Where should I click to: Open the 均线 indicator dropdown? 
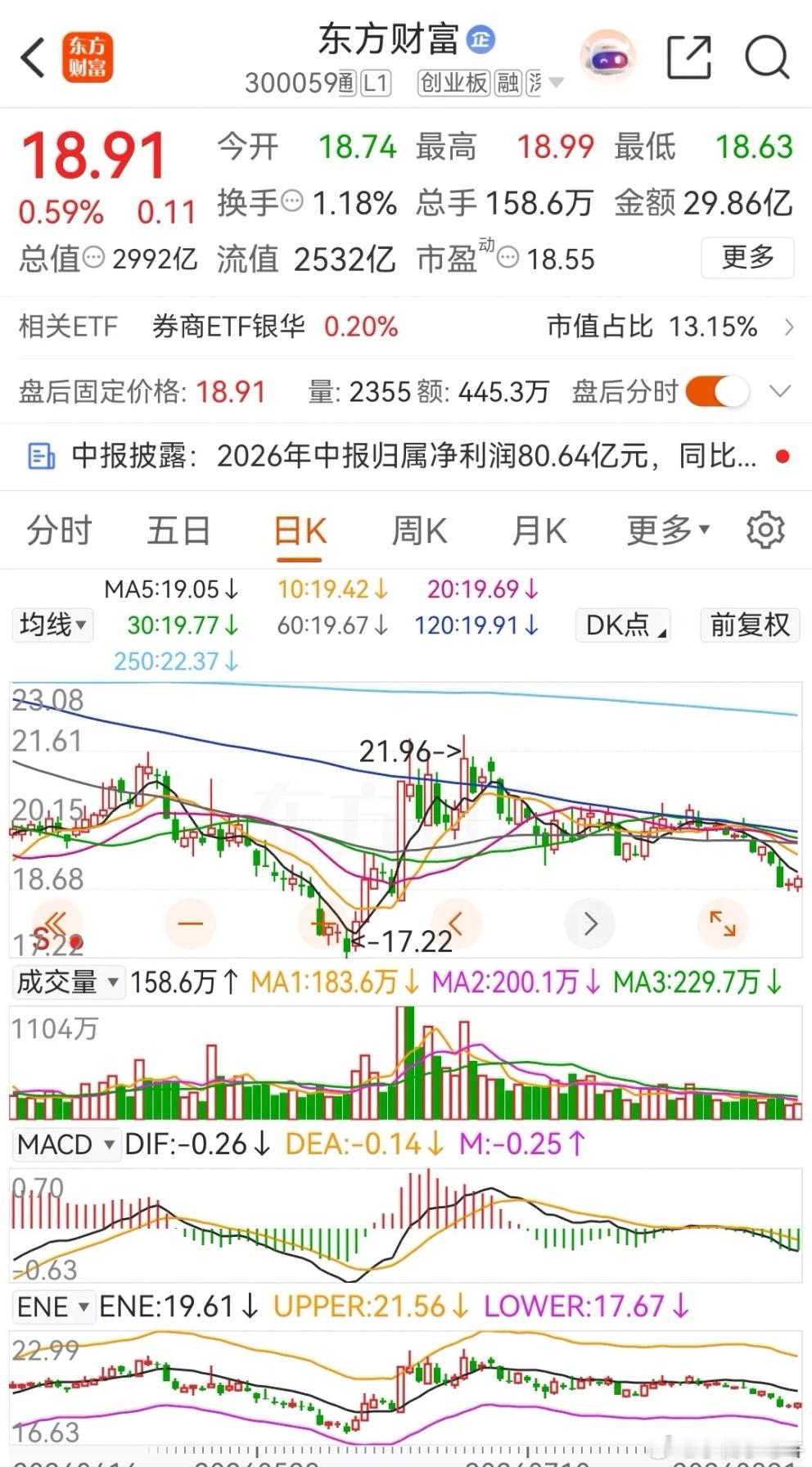(53, 625)
